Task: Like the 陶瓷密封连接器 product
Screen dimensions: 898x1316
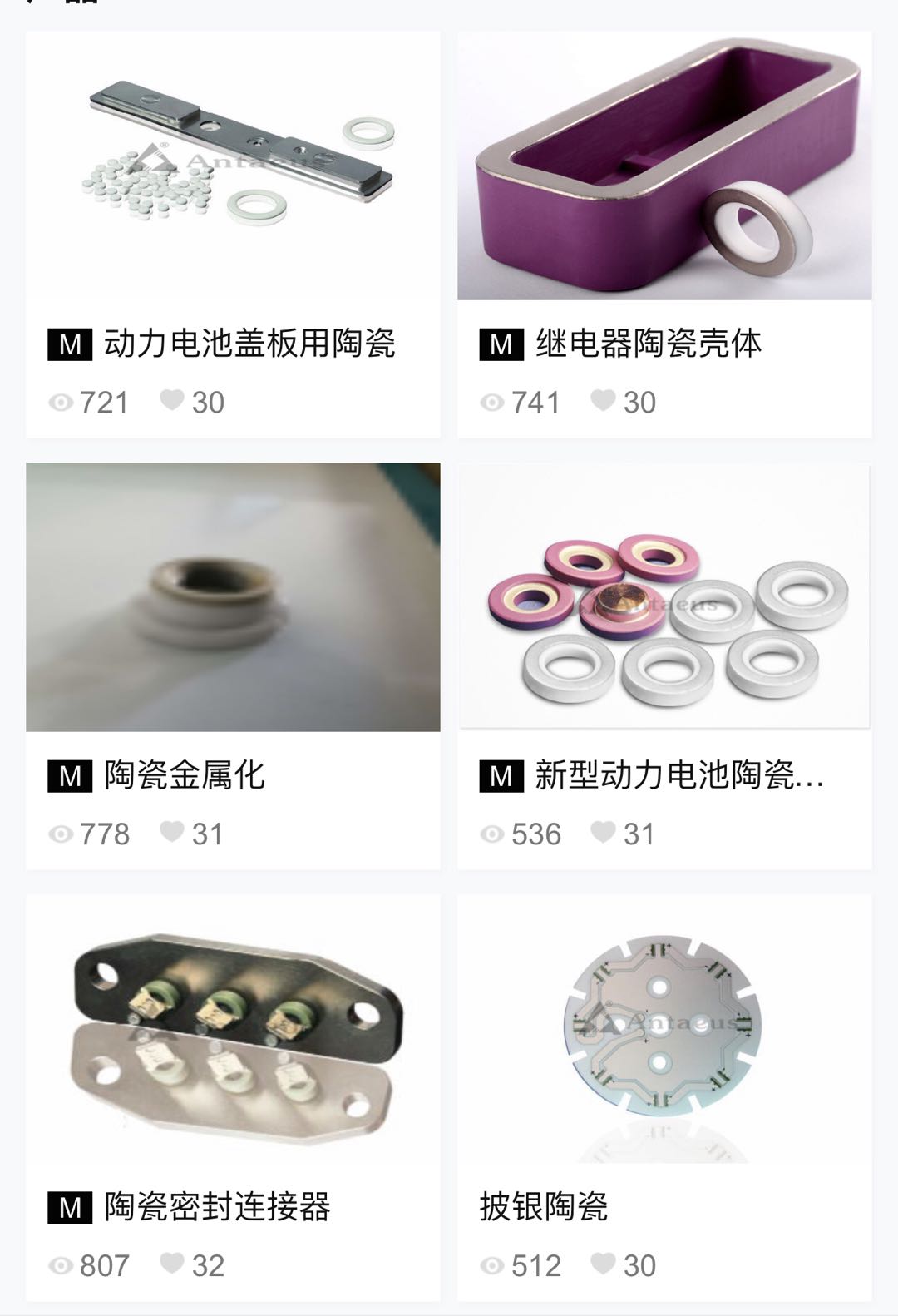Action: click(172, 1264)
